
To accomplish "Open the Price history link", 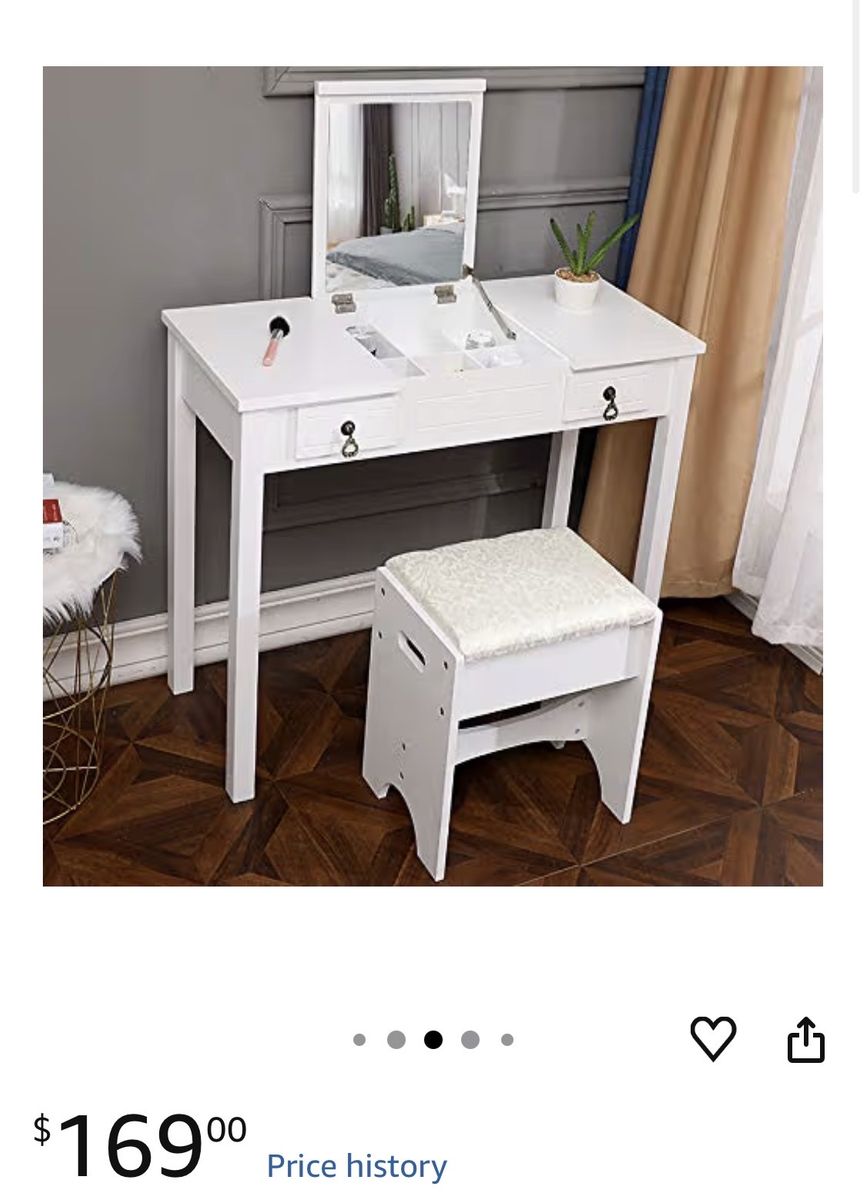I will click(356, 1166).
